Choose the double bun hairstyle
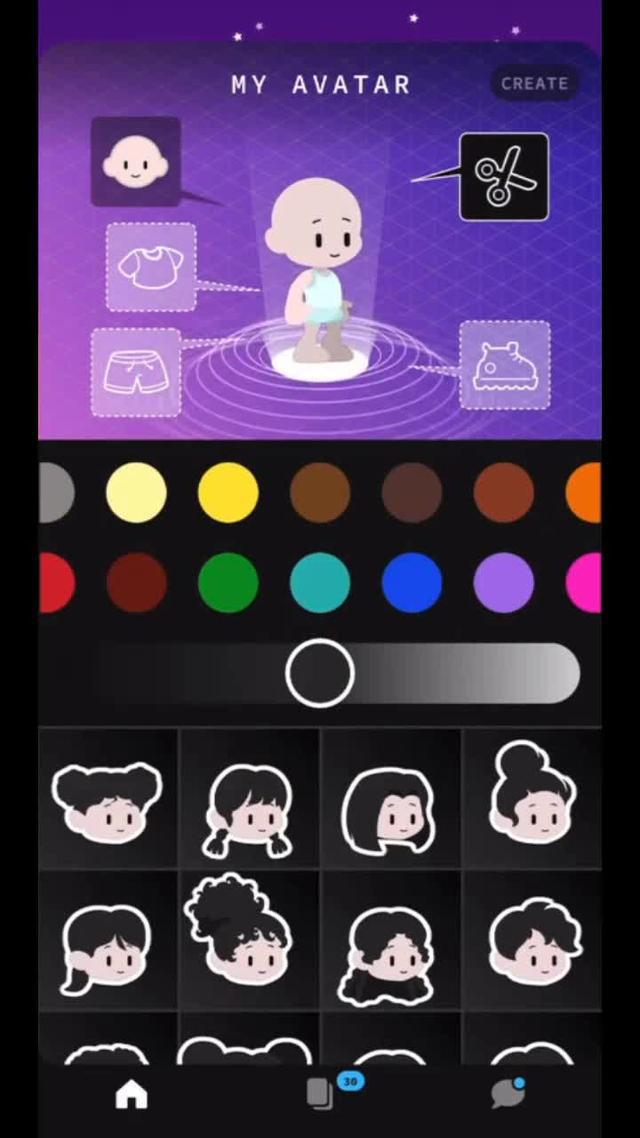 (107, 801)
